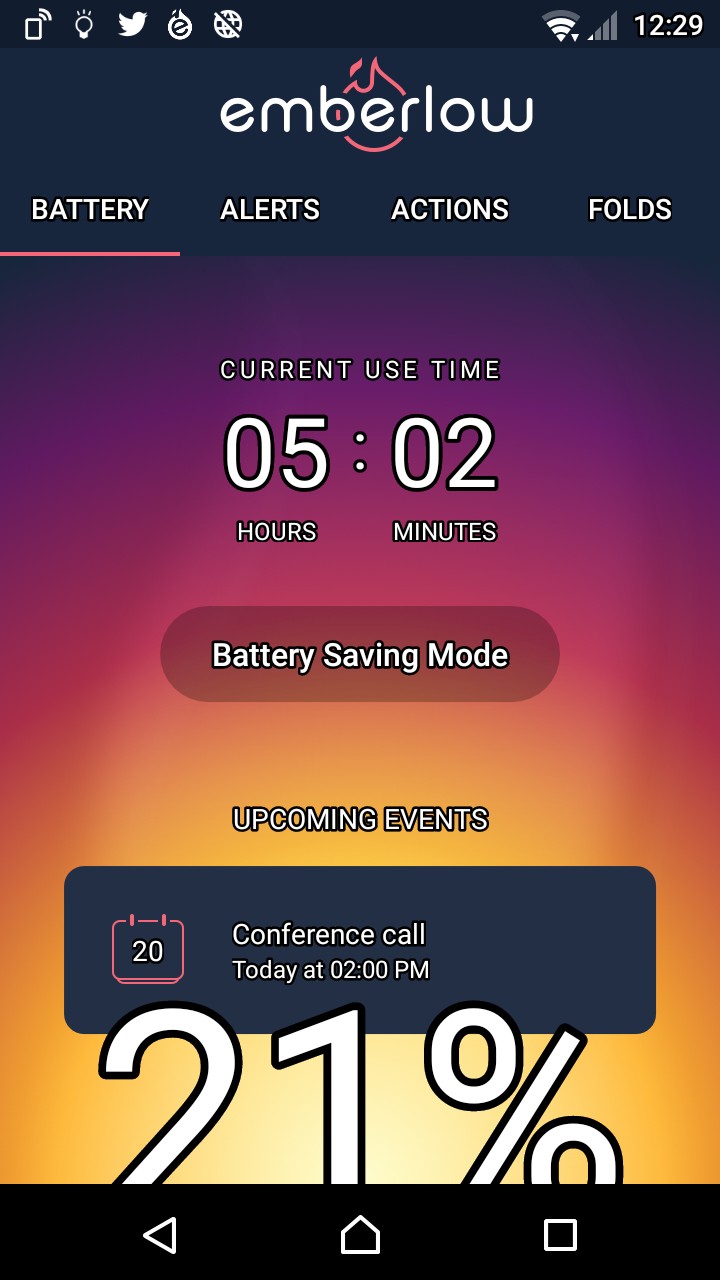Open the Conference call event card
720x1280 pixels.
[360, 950]
